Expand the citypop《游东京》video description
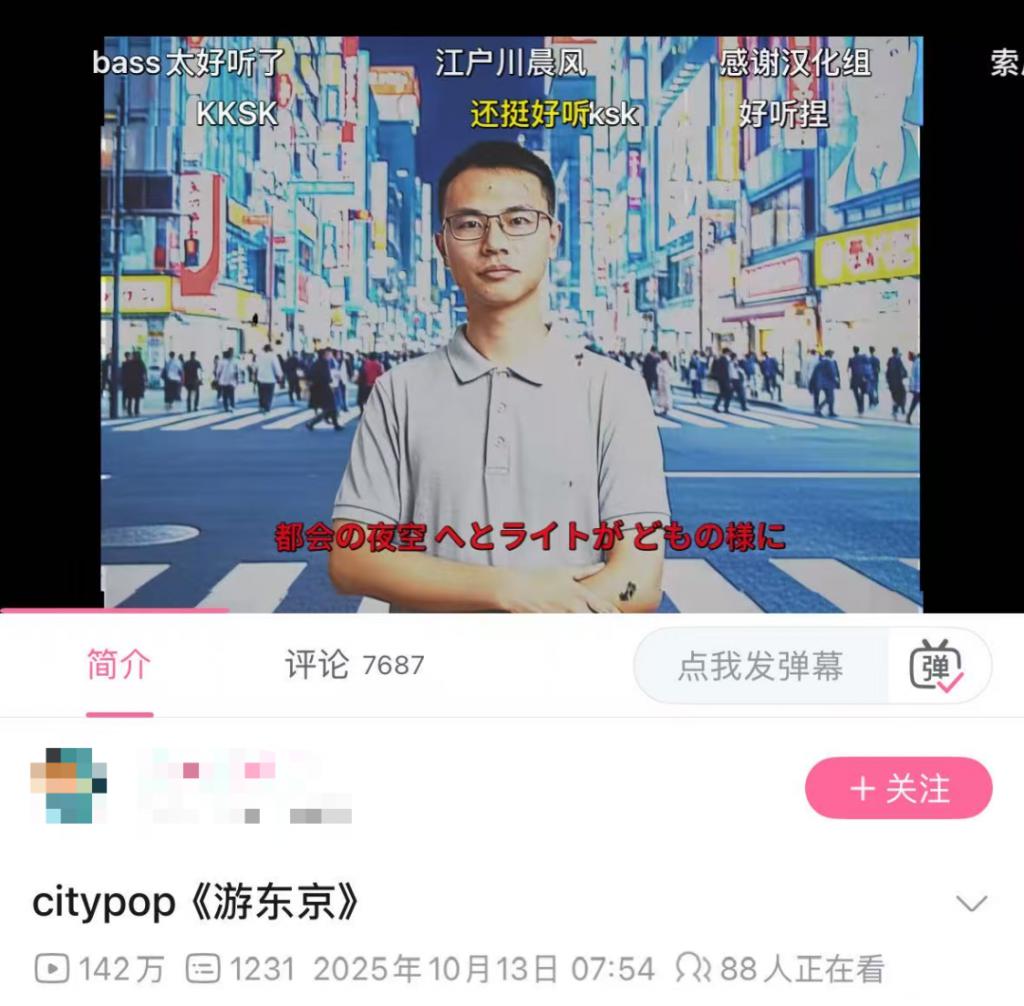This screenshot has height=1006, width=1024. tap(971, 904)
